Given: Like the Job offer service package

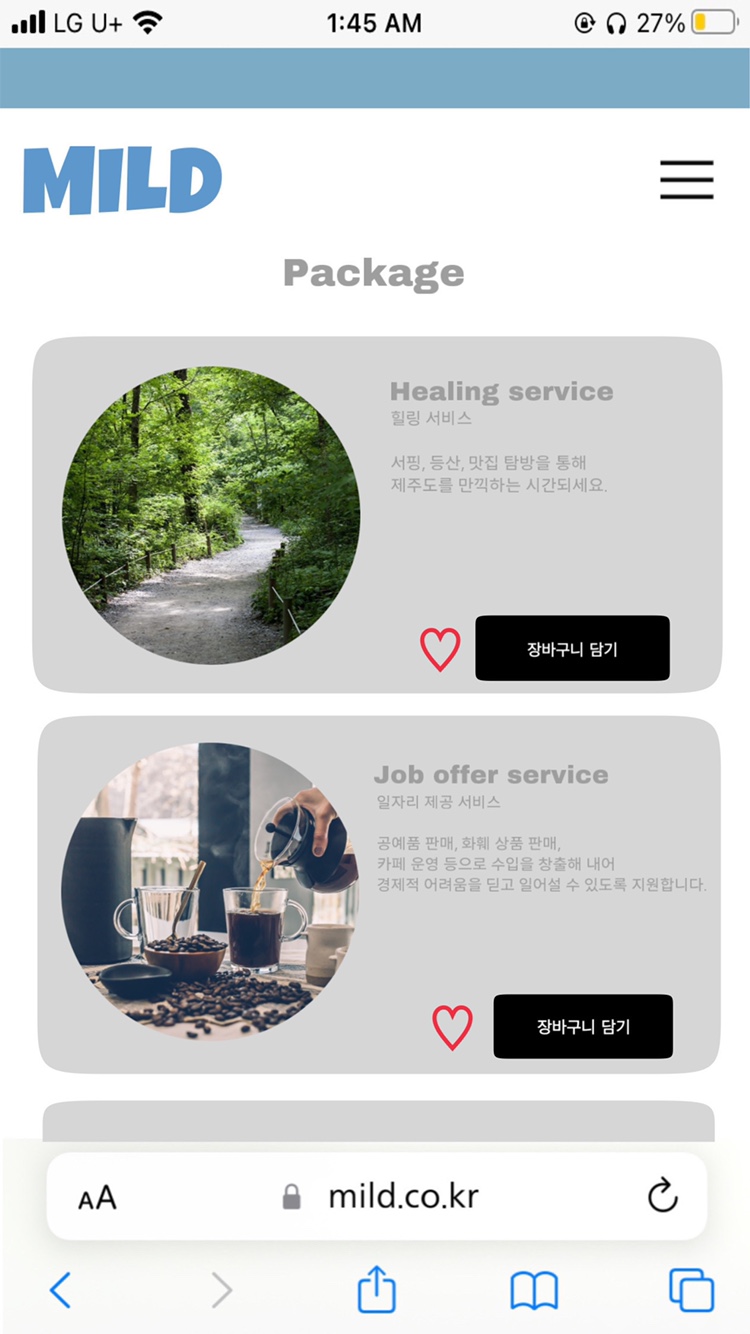Looking at the screenshot, I should coord(452,1027).
